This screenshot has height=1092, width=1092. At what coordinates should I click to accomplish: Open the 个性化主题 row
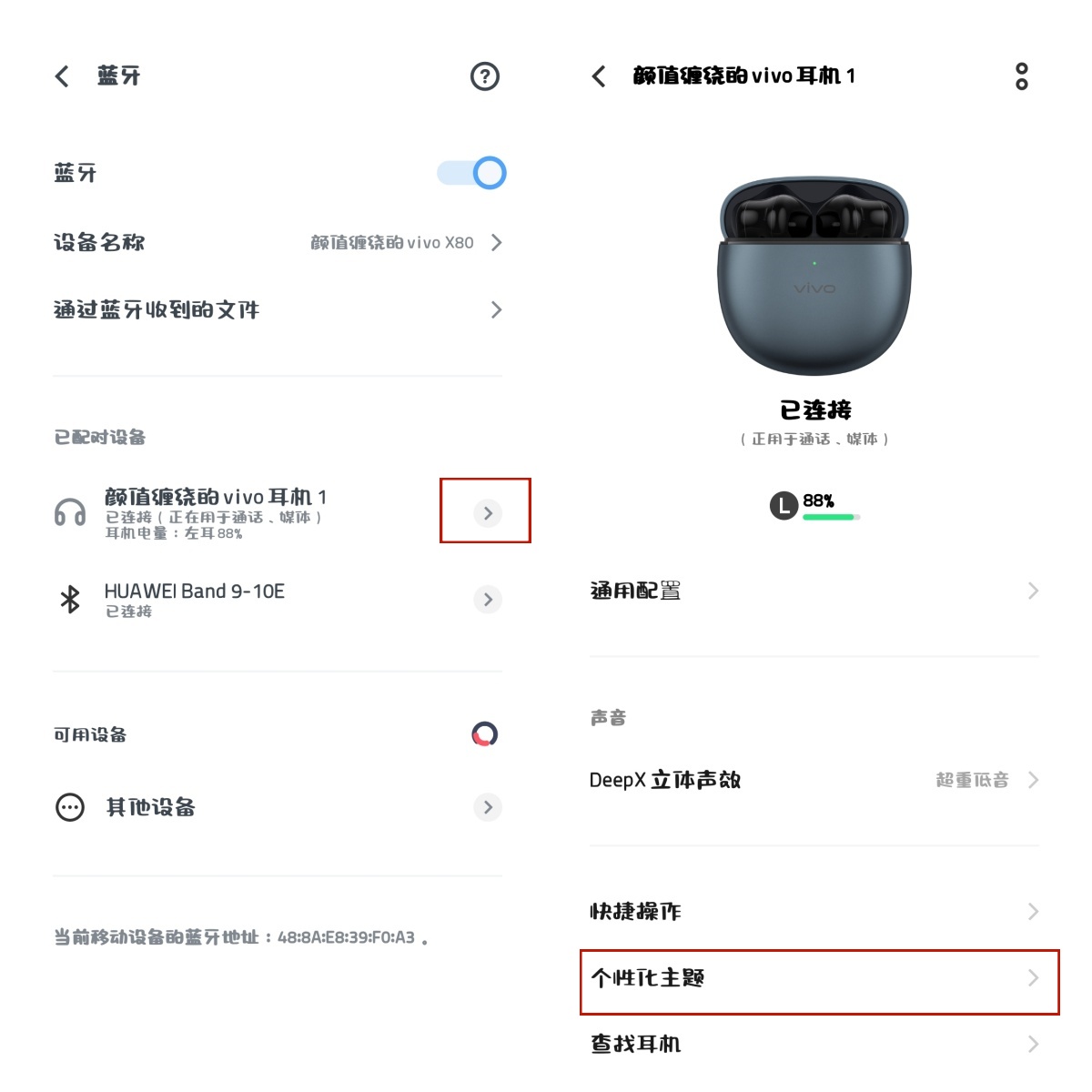(814, 978)
